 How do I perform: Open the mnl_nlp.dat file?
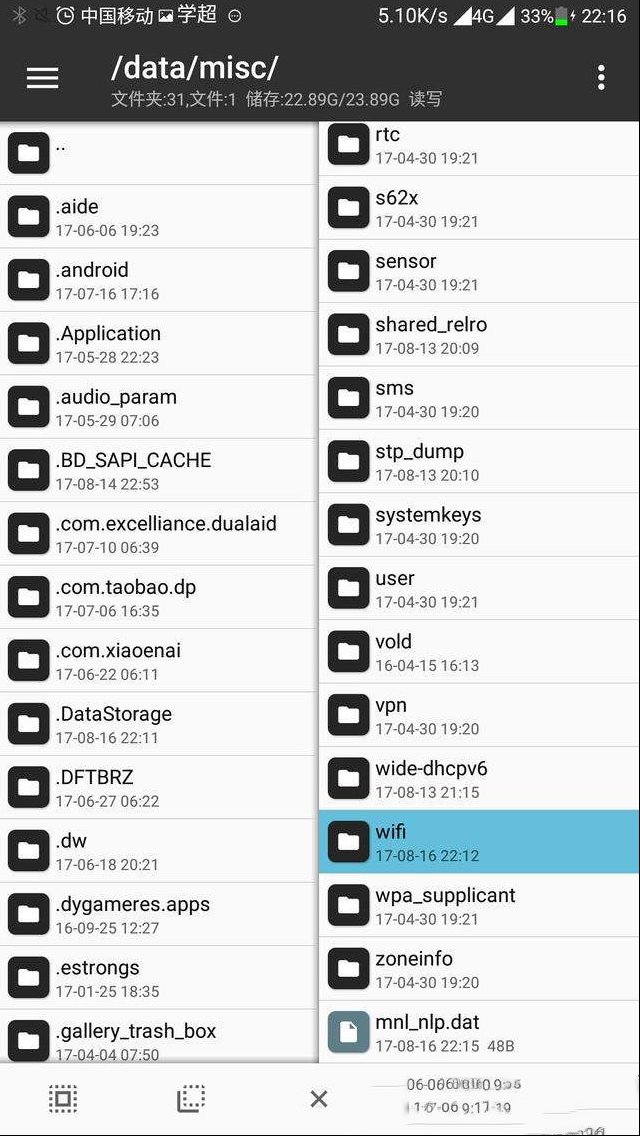[479, 1032]
